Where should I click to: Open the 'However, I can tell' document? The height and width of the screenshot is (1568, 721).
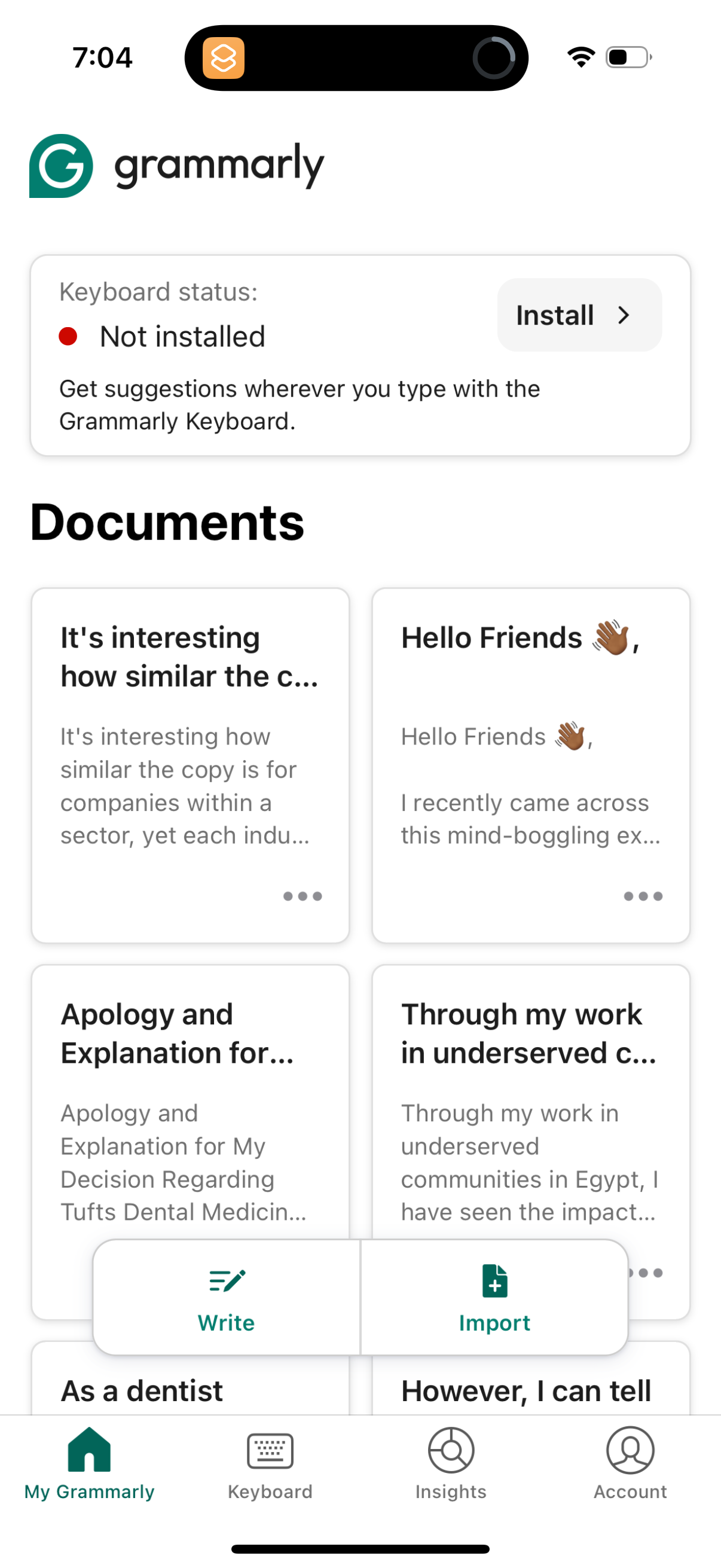pos(526,1390)
